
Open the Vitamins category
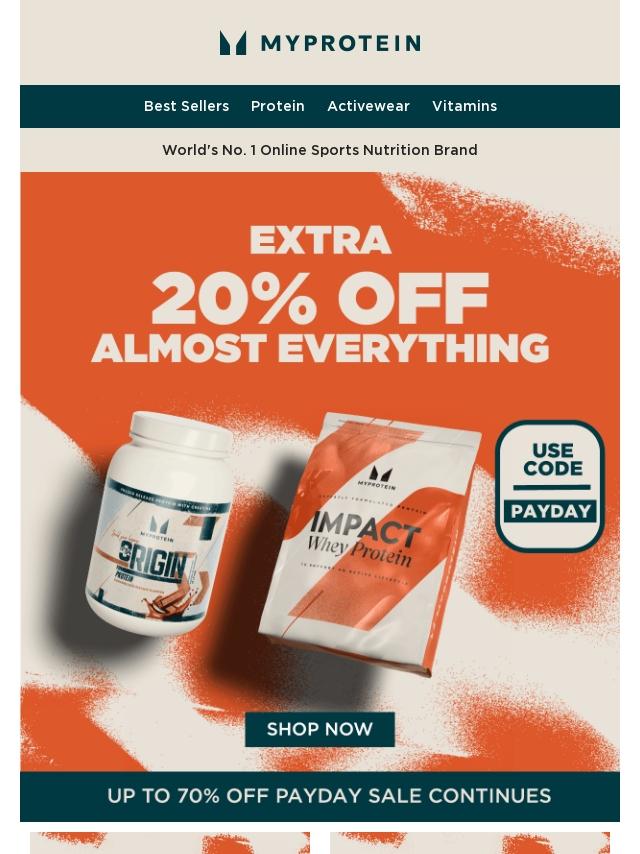[x=464, y=106]
